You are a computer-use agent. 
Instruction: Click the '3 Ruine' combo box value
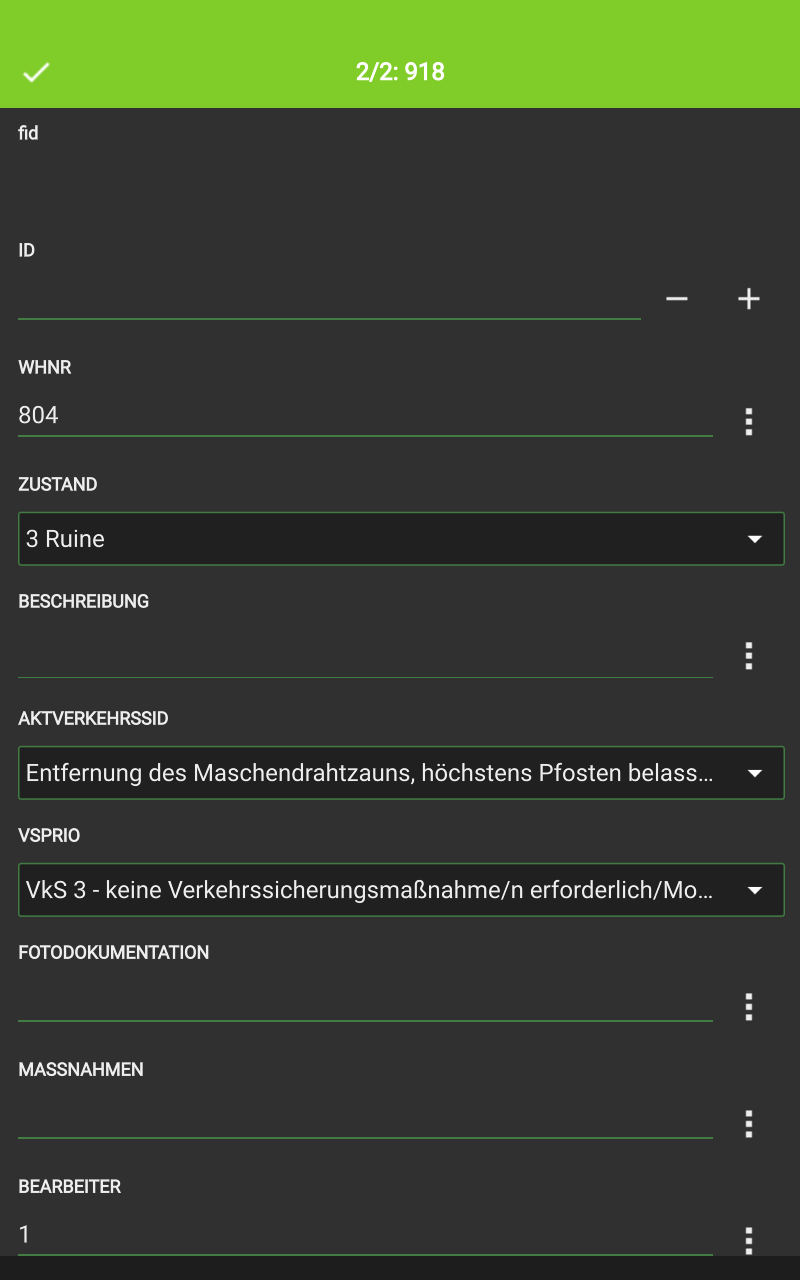300,538
